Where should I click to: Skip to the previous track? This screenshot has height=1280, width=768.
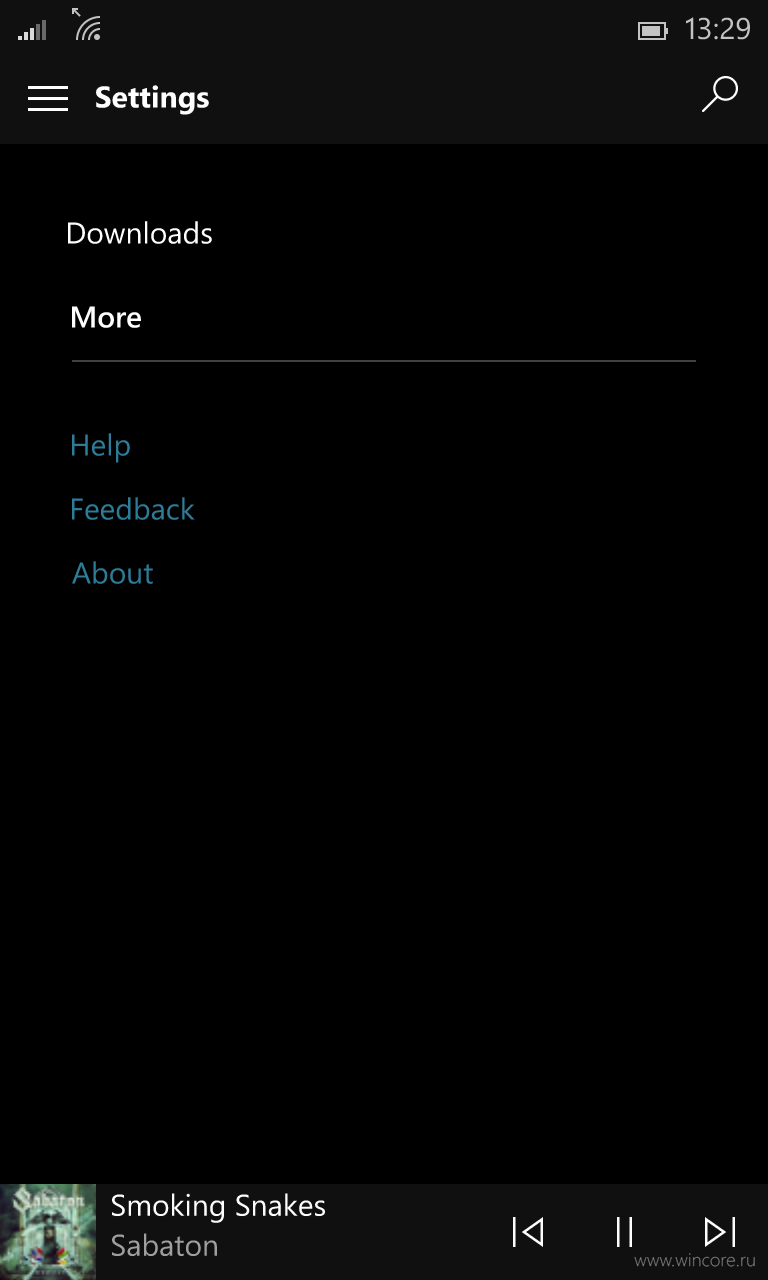pos(528,1232)
